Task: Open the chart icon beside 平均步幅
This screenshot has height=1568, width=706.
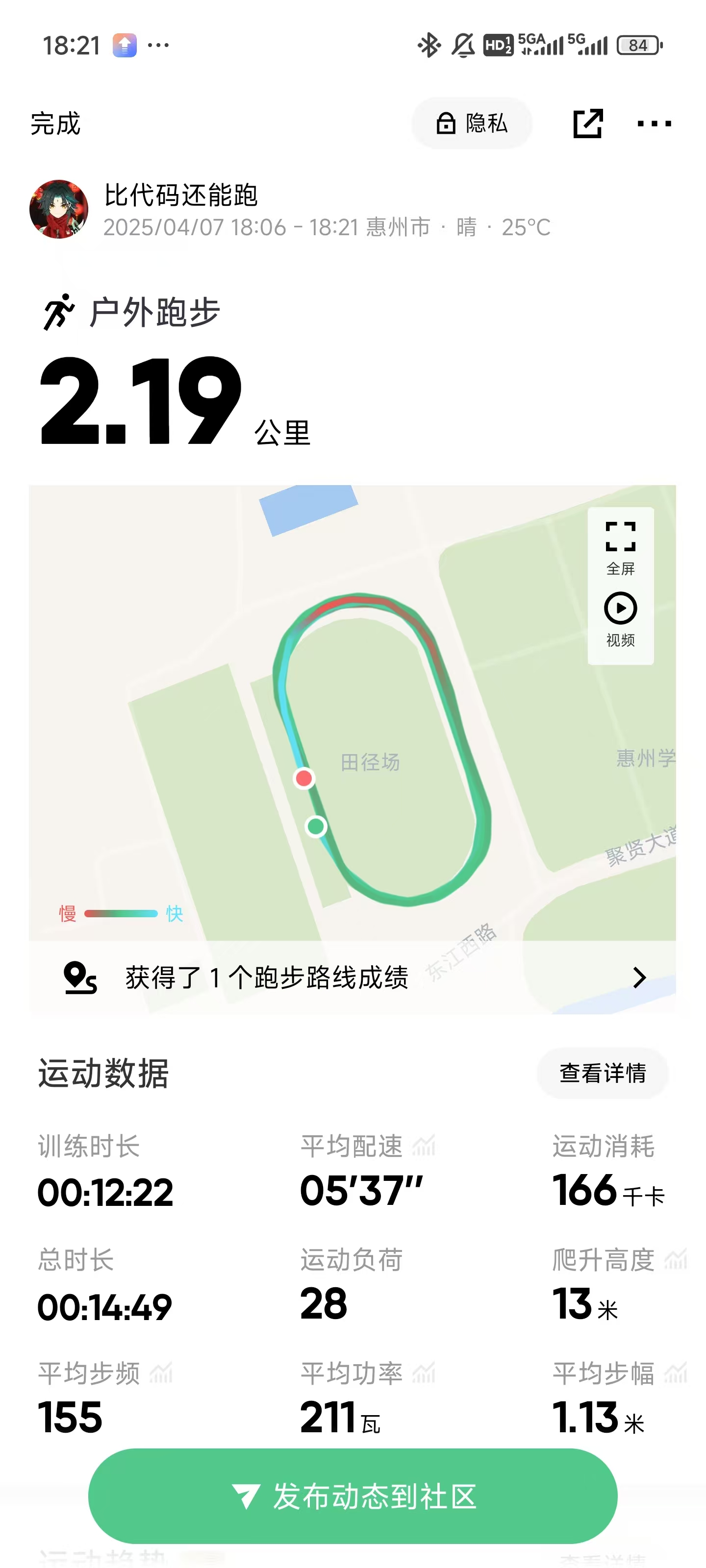Action: click(x=676, y=1373)
